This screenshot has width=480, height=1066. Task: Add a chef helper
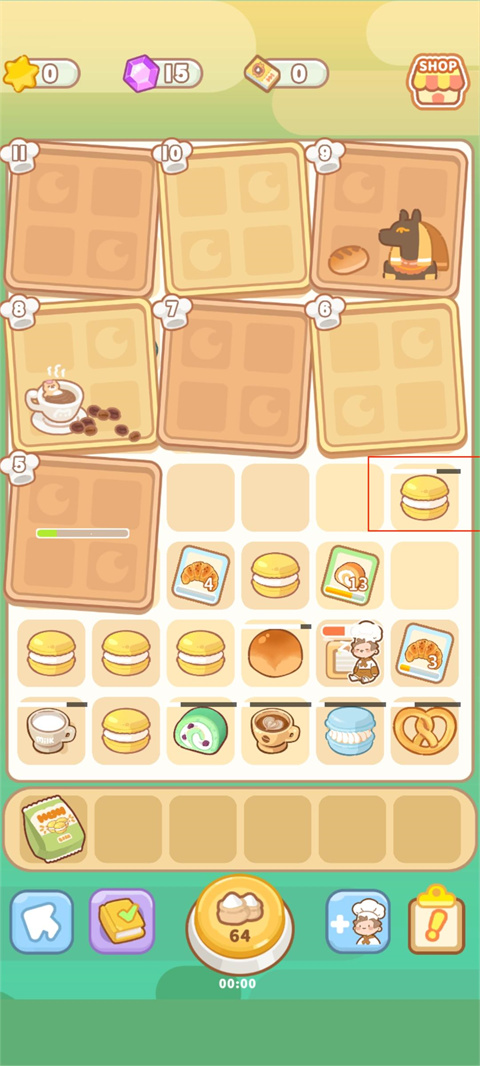[x=358, y=921]
